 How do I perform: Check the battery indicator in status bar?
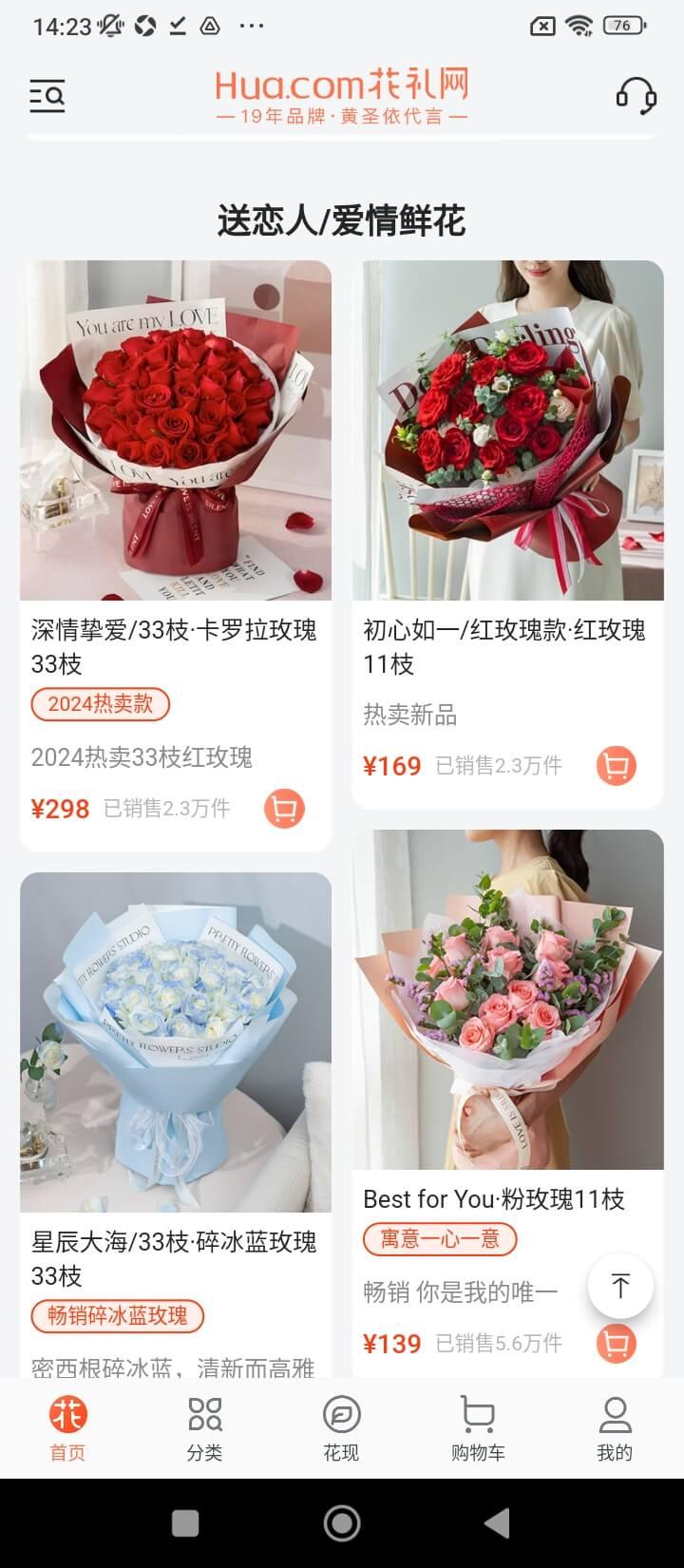622,24
